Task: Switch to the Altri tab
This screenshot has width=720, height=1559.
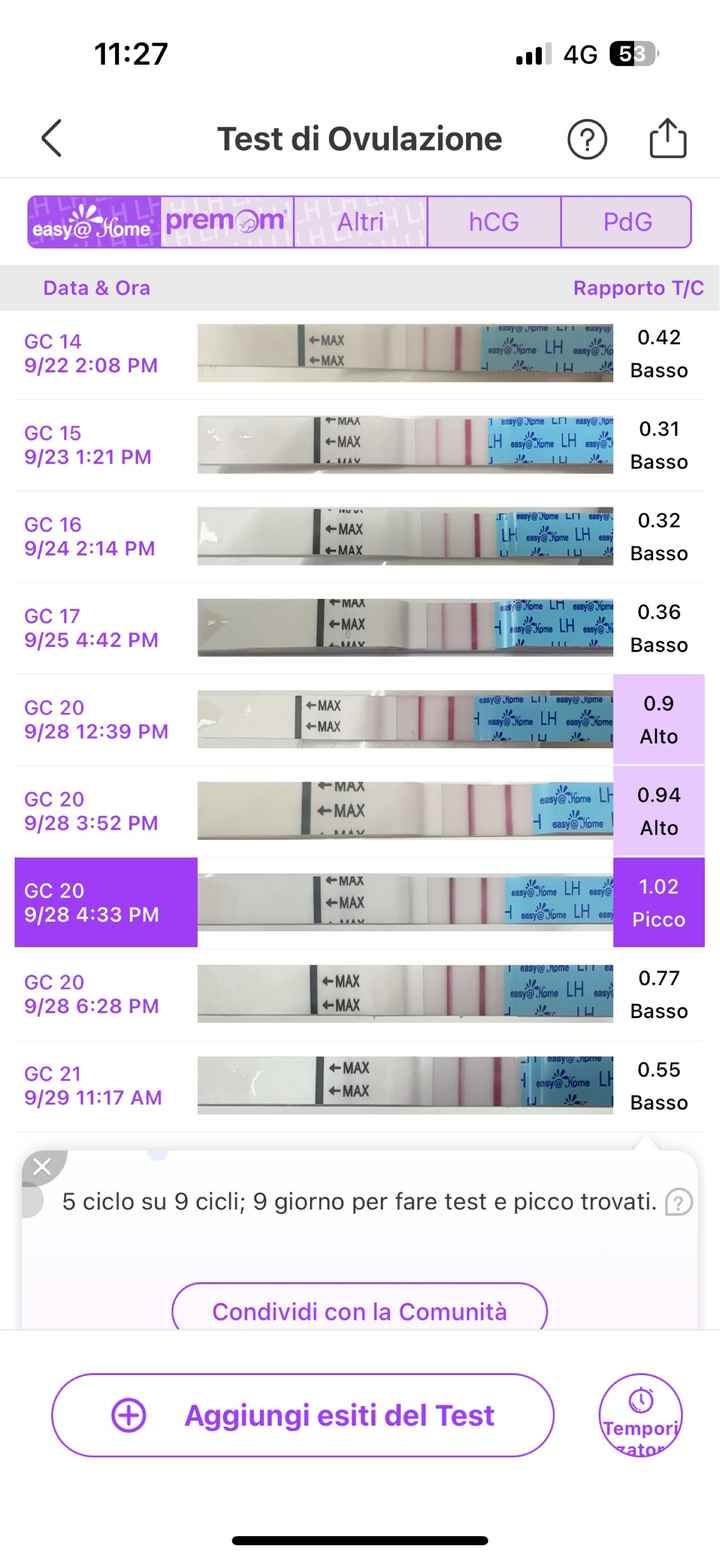Action: pyautogui.click(x=360, y=222)
